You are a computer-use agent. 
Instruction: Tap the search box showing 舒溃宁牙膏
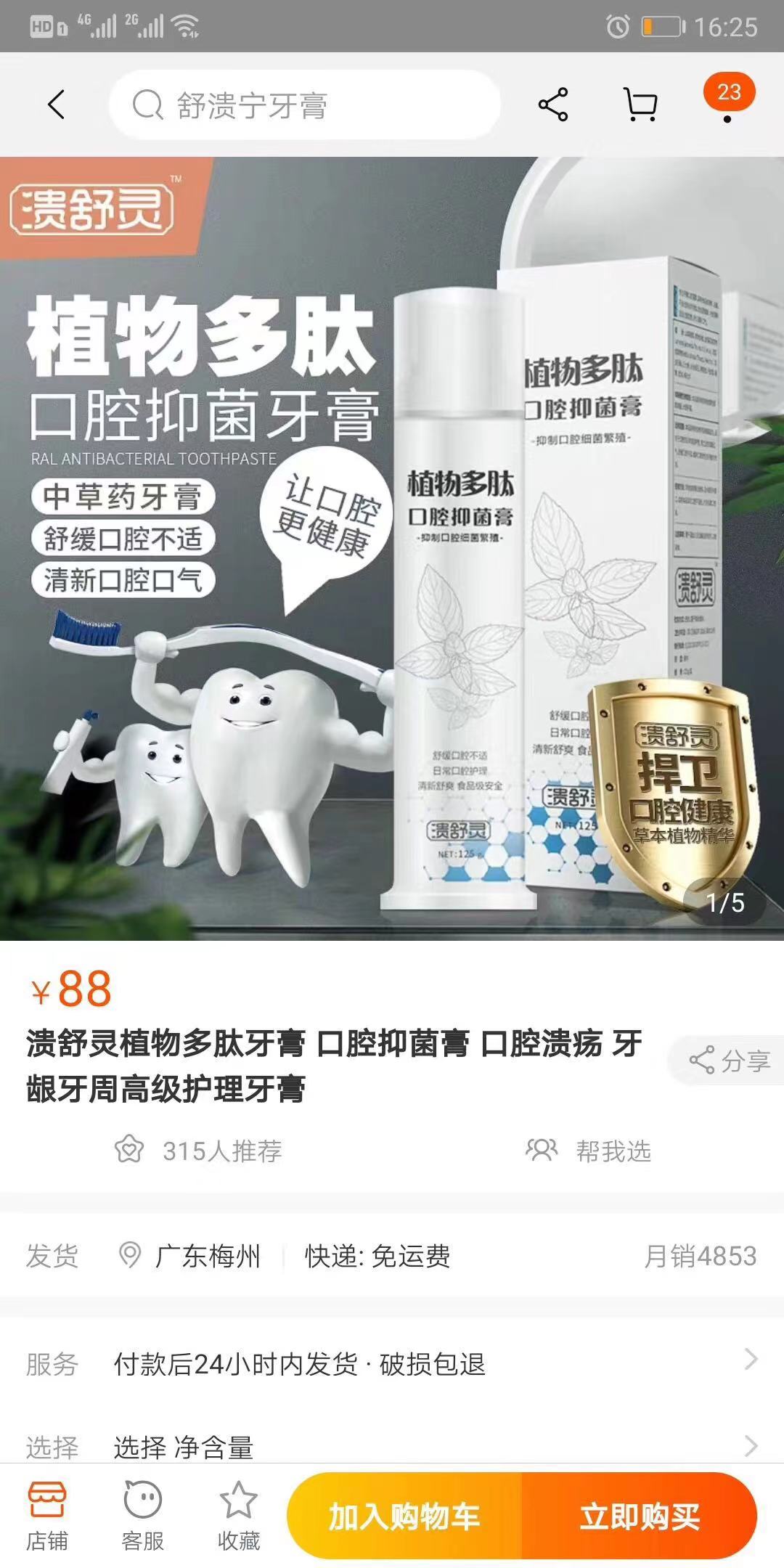pos(305,105)
